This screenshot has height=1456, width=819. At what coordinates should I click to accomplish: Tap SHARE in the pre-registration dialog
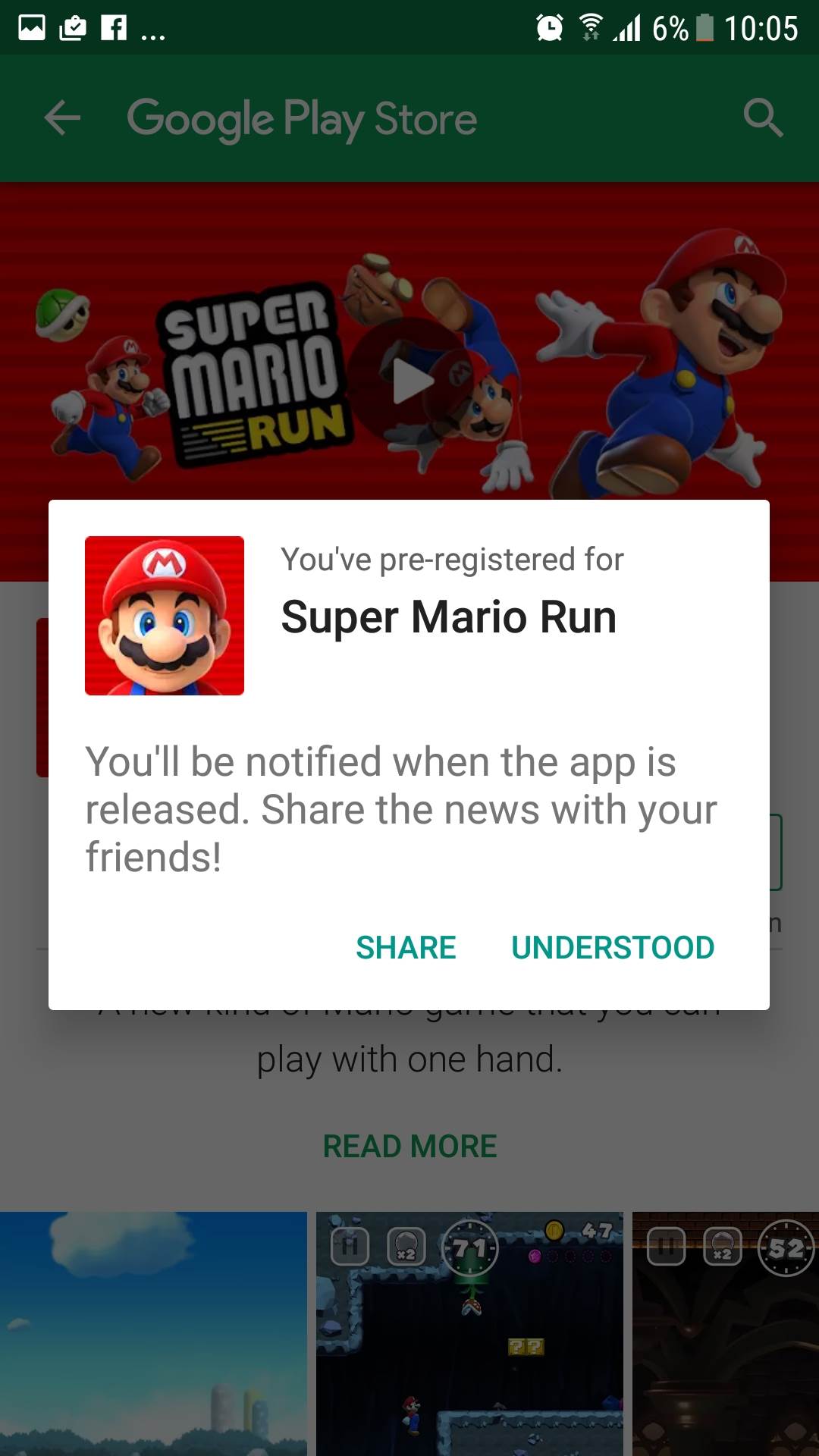tap(406, 947)
